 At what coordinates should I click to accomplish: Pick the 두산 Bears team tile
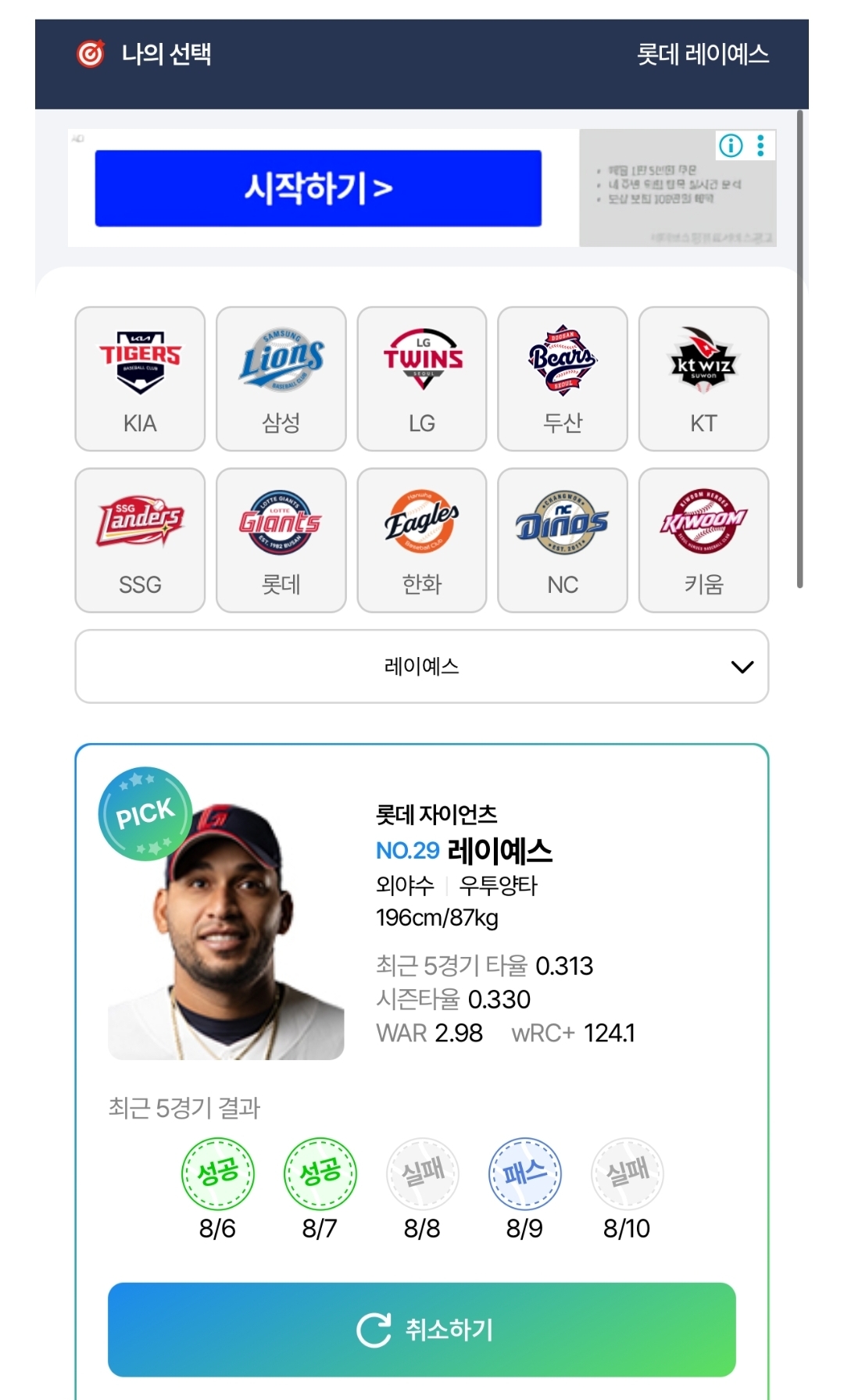pyautogui.click(x=563, y=379)
